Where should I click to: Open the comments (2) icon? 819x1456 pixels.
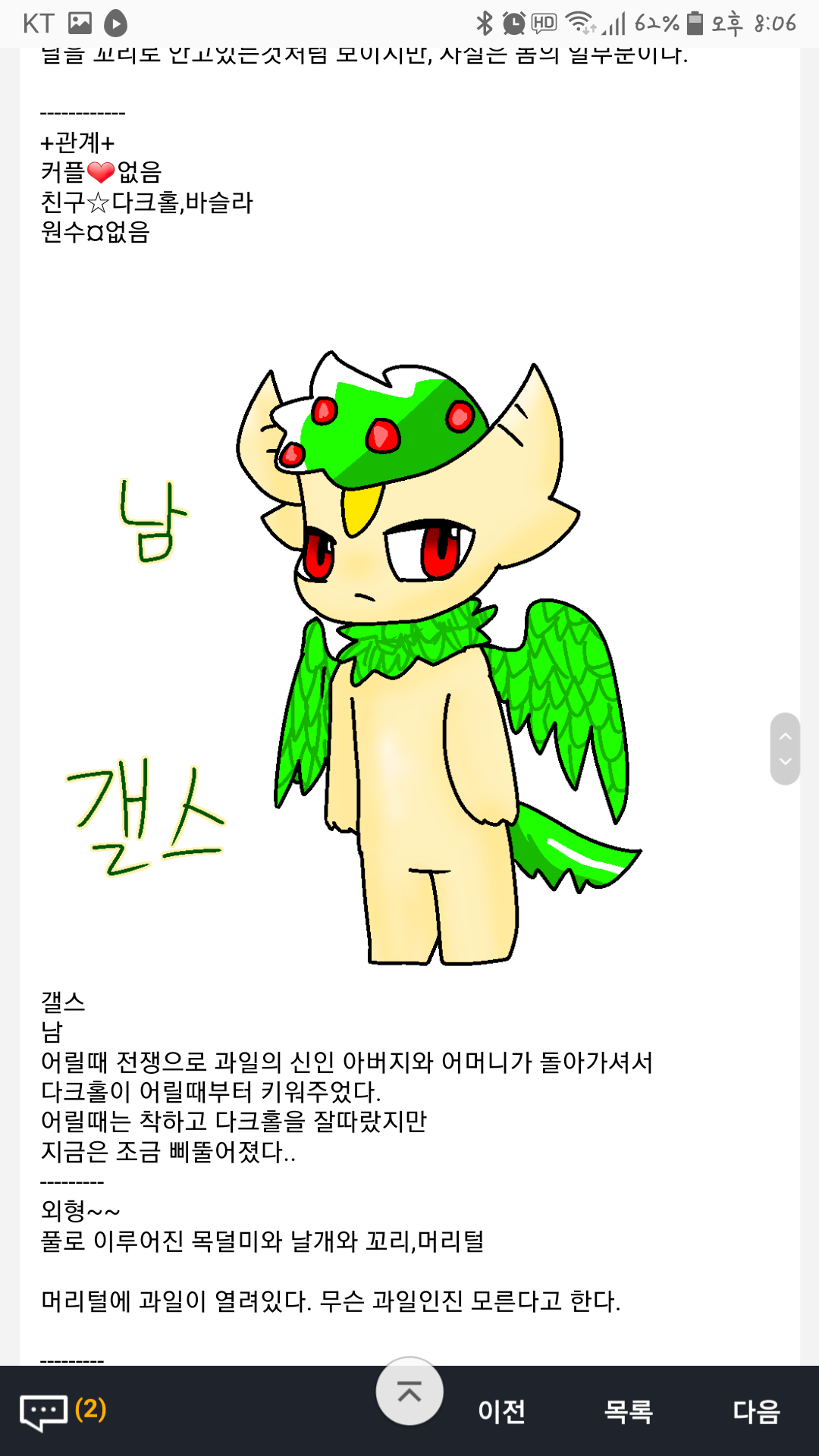pyautogui.click(x=62, y=1411)
